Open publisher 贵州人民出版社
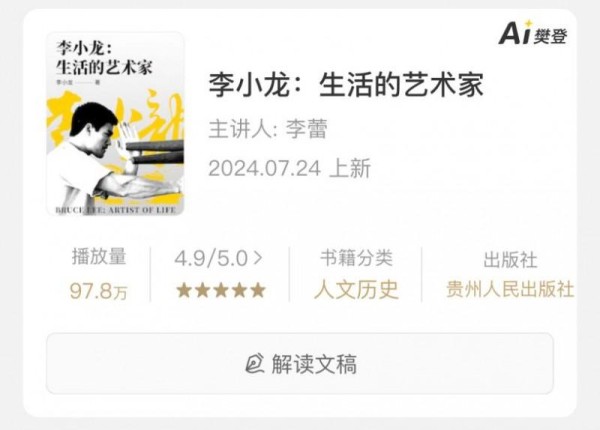The height and width of the screenshot is (430, 600). pyautogui.click(x=510, y=290)
